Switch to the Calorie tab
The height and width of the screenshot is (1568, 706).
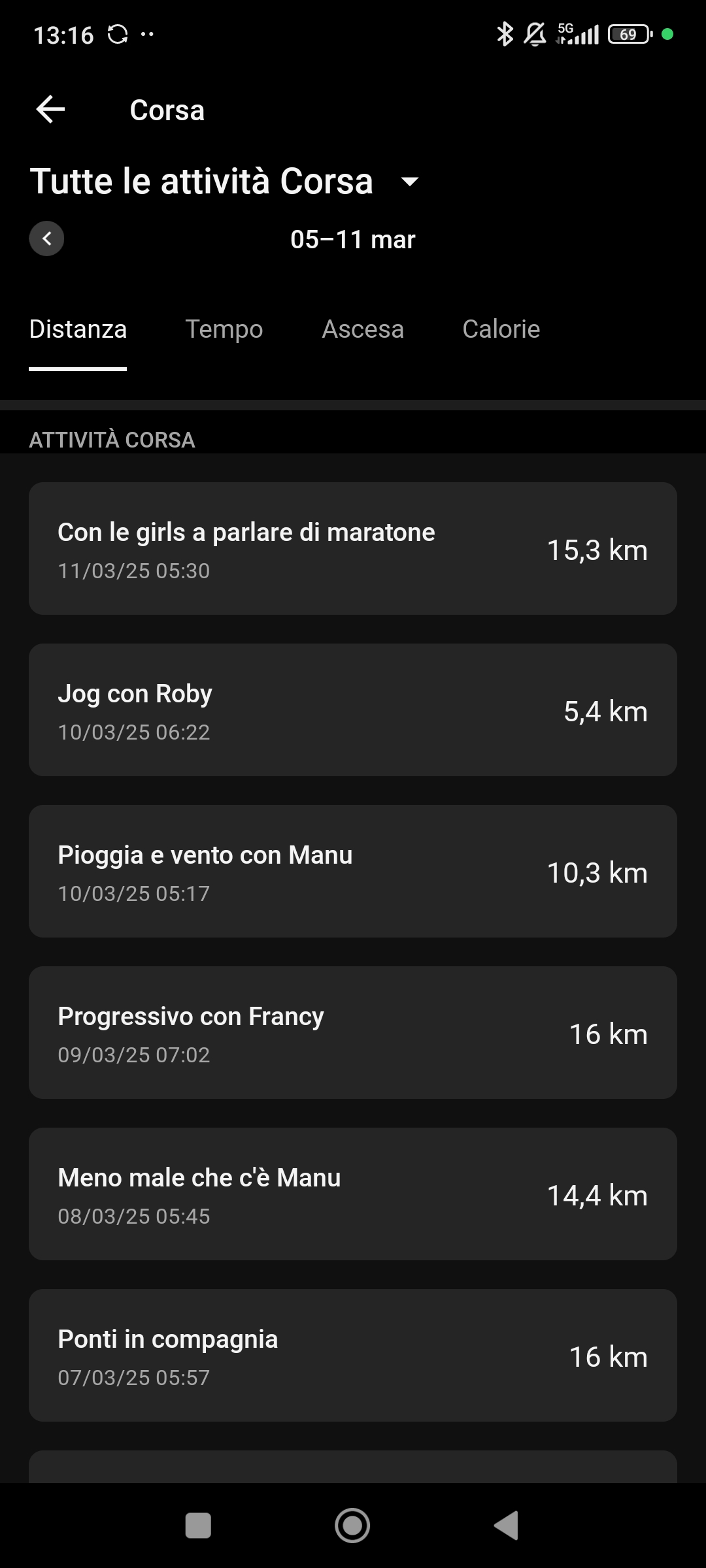(501, 329)
